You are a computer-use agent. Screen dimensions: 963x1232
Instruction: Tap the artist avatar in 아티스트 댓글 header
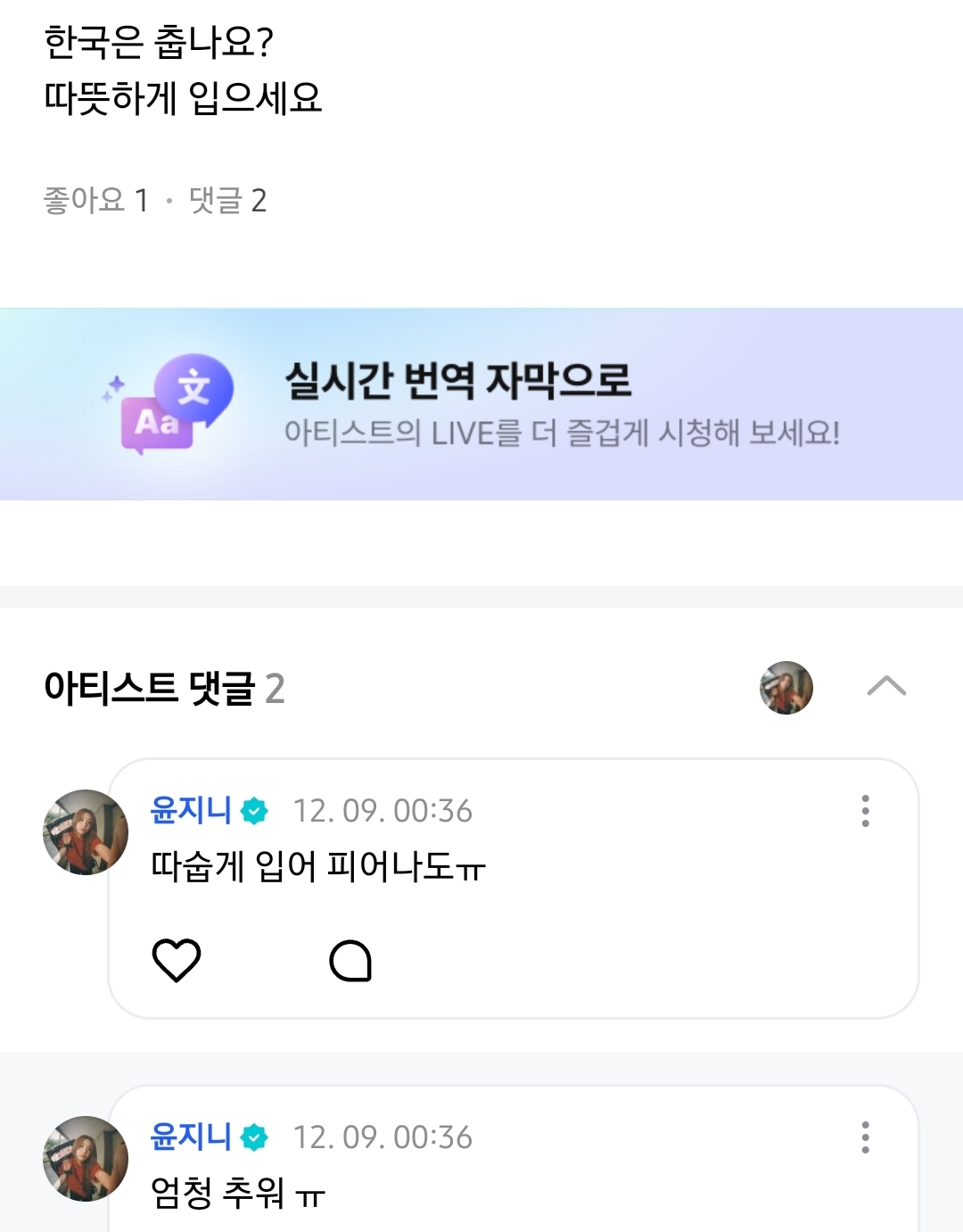pyautogui.click(x=786, y=687)
